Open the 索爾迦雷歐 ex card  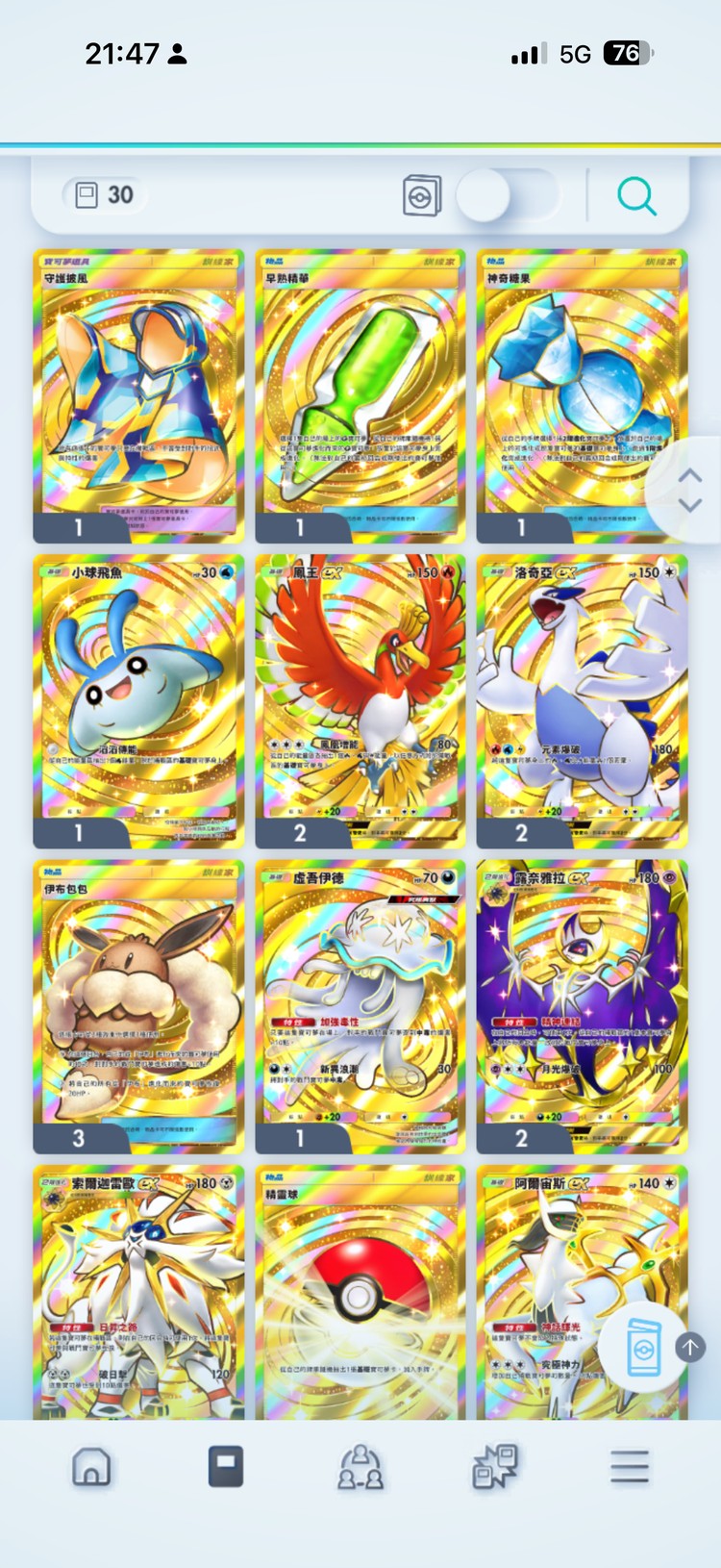coord(139,1294)
